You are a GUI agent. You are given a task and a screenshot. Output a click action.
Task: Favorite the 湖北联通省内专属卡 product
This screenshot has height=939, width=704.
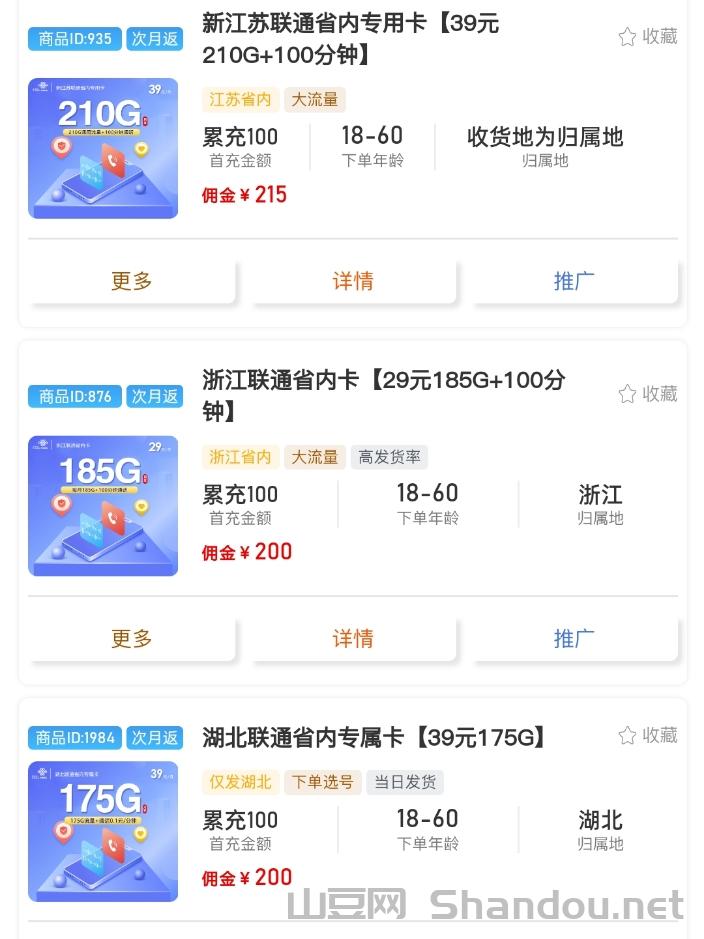click(x=647, y=736)
